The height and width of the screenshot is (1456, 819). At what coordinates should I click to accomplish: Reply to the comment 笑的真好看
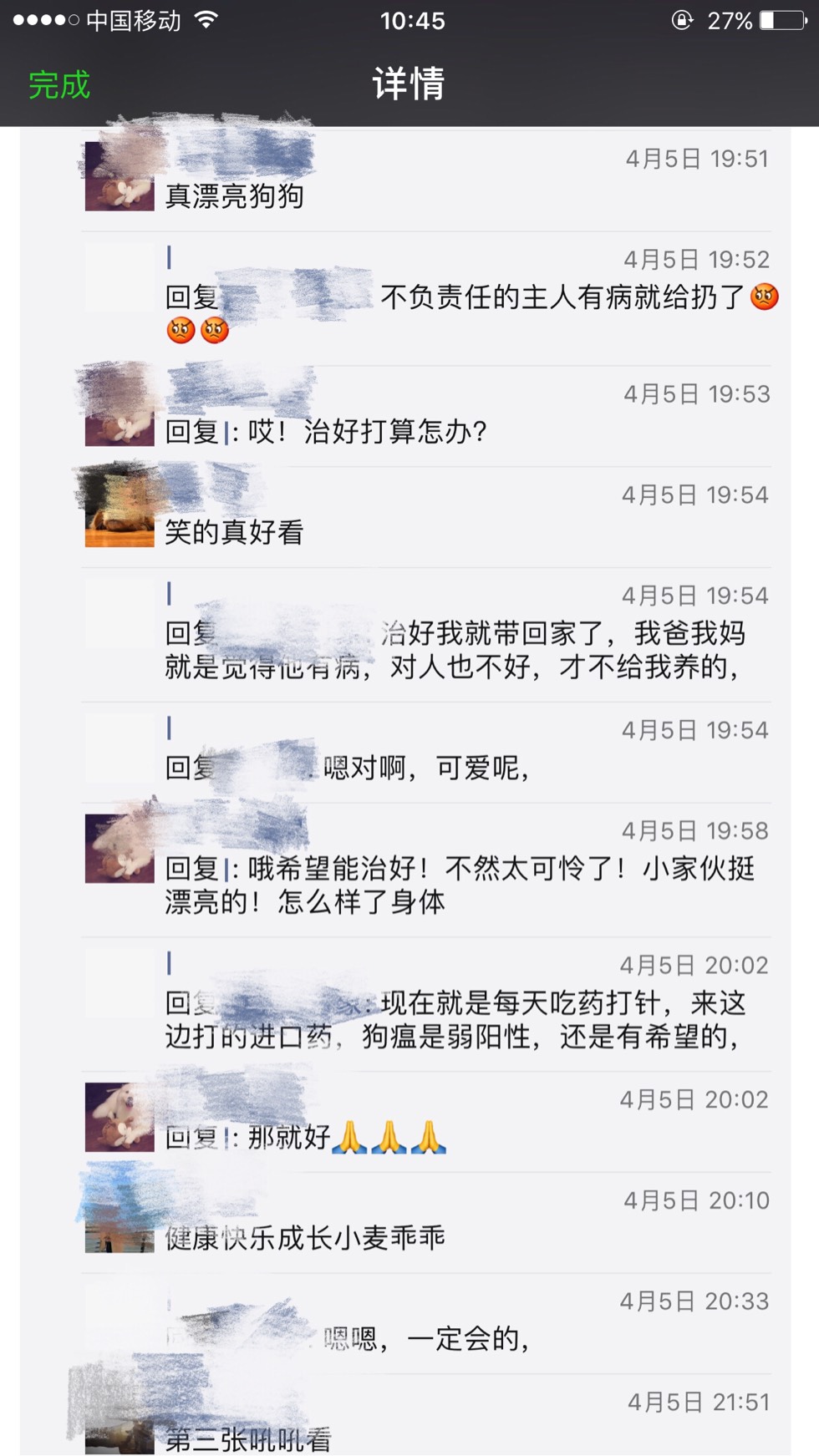point(234,532)
